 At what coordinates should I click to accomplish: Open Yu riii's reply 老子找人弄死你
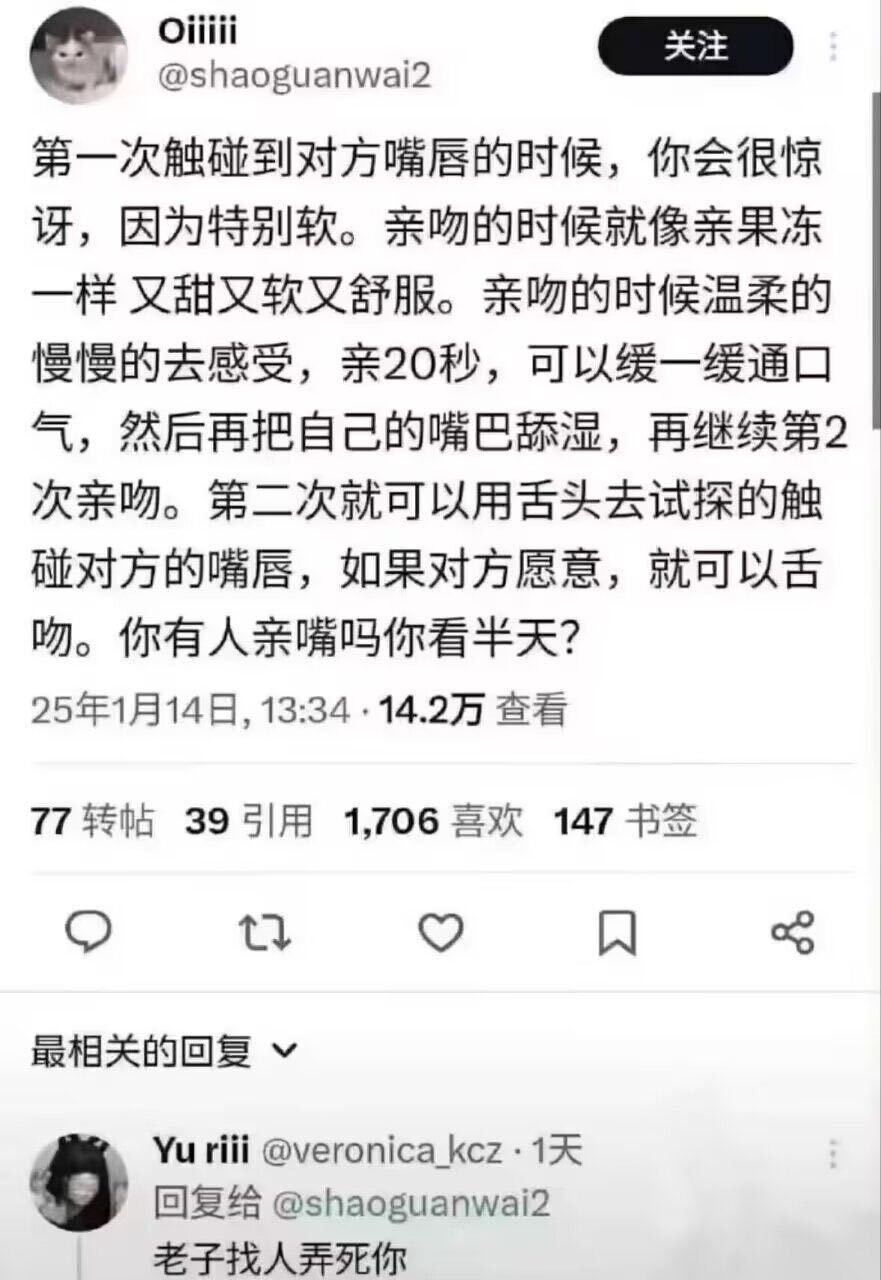click(281, 1254)
